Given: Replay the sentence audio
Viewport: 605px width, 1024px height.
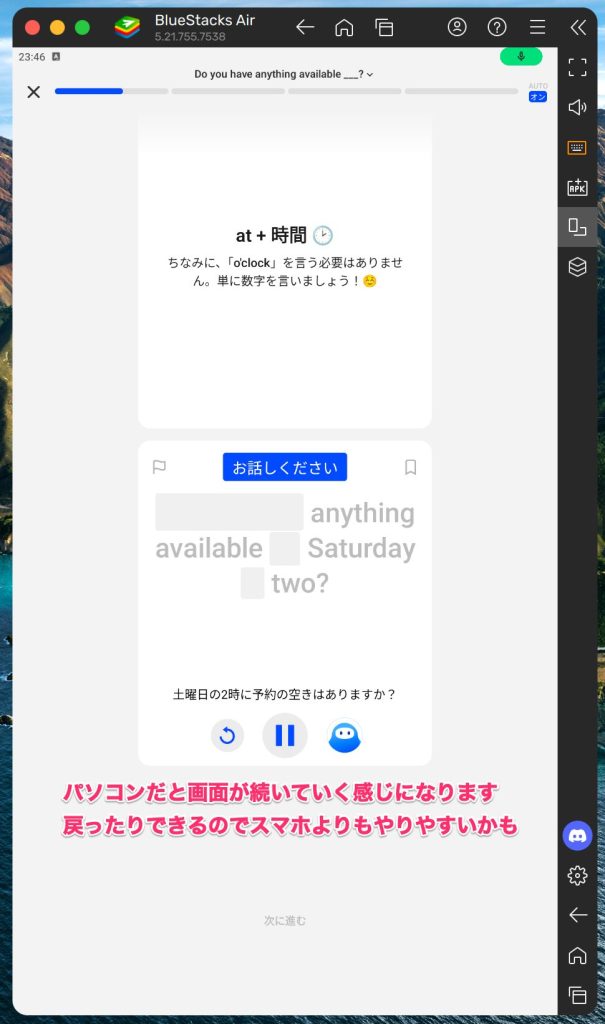Looking at the screenshot, I should 227,736.
